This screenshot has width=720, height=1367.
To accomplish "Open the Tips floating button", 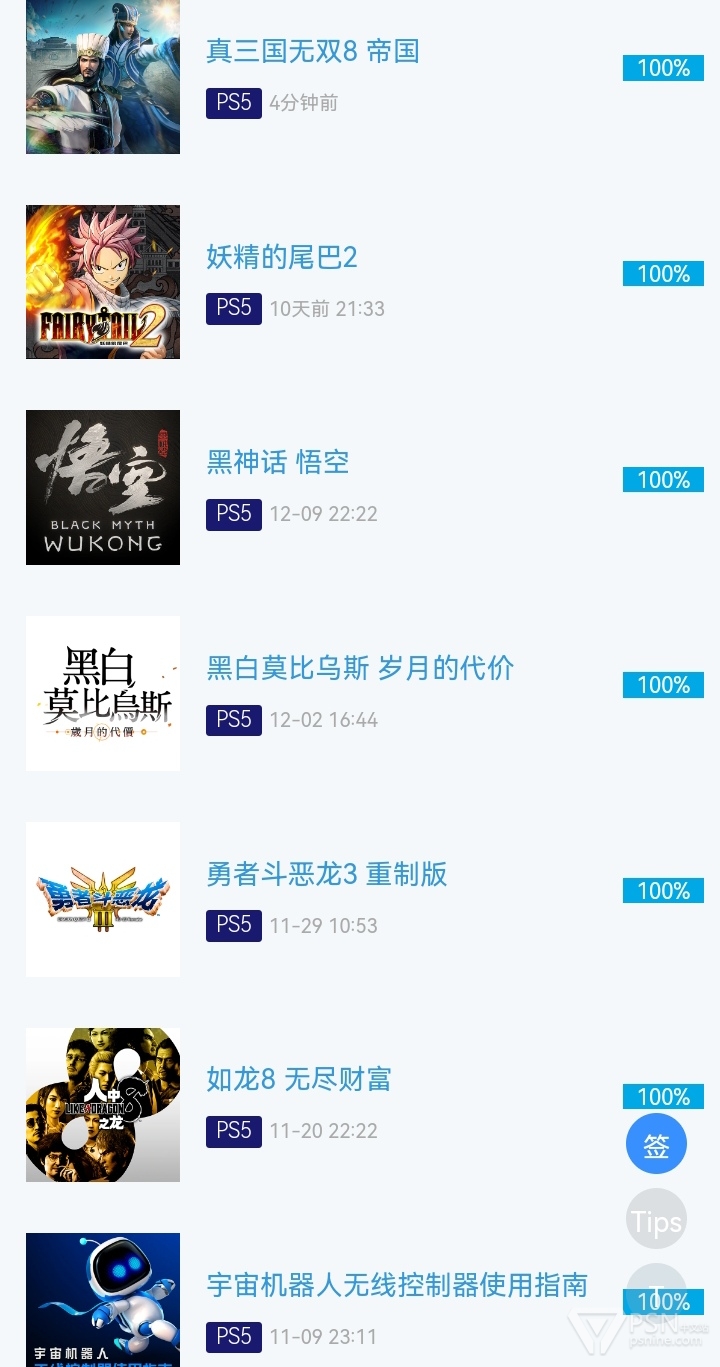I will click(x=656, y=1221).
